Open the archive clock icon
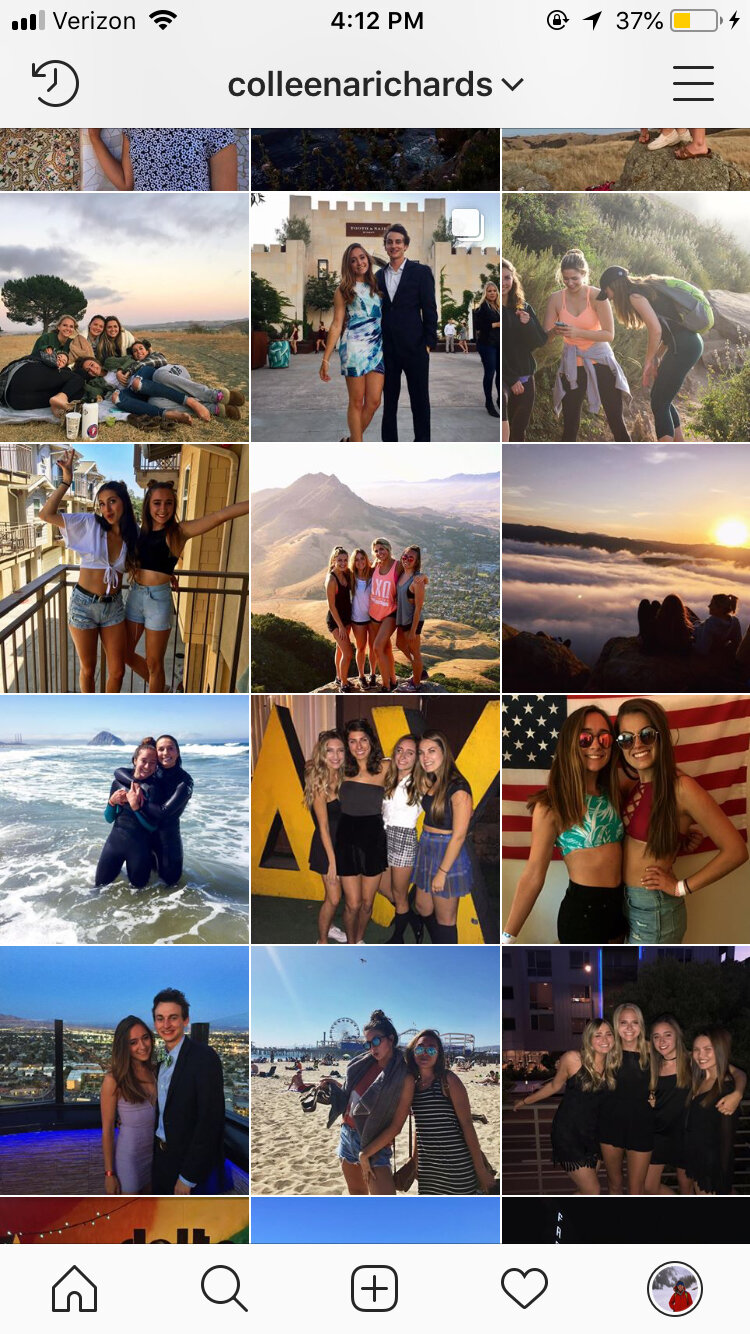750x1334 pixels. pyautogui.click(x=55, y=84)
